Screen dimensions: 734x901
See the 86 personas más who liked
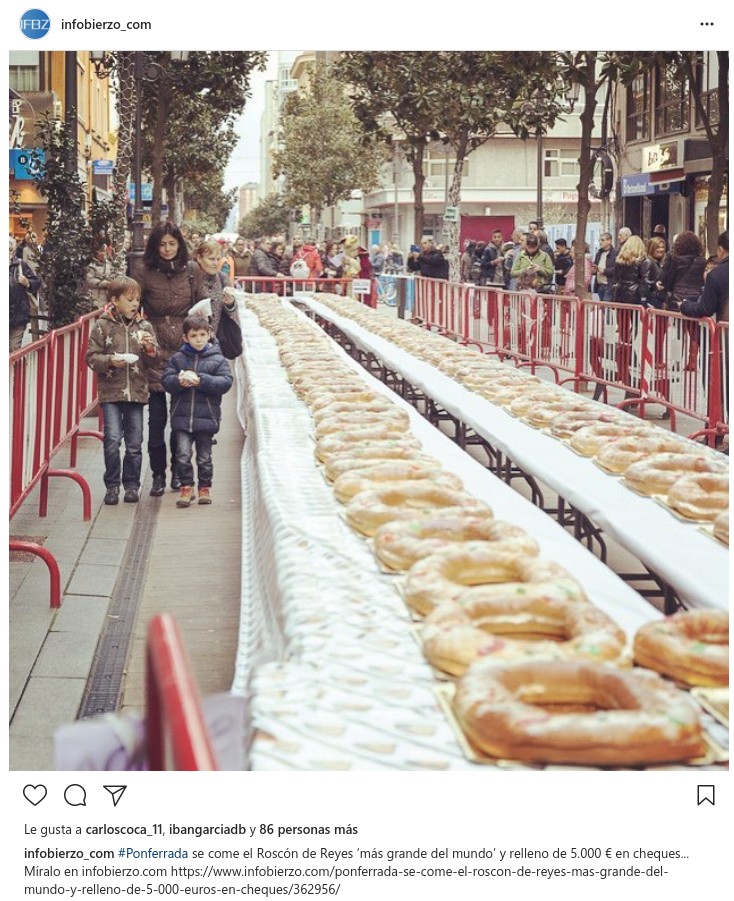click(x=309, y=829)
